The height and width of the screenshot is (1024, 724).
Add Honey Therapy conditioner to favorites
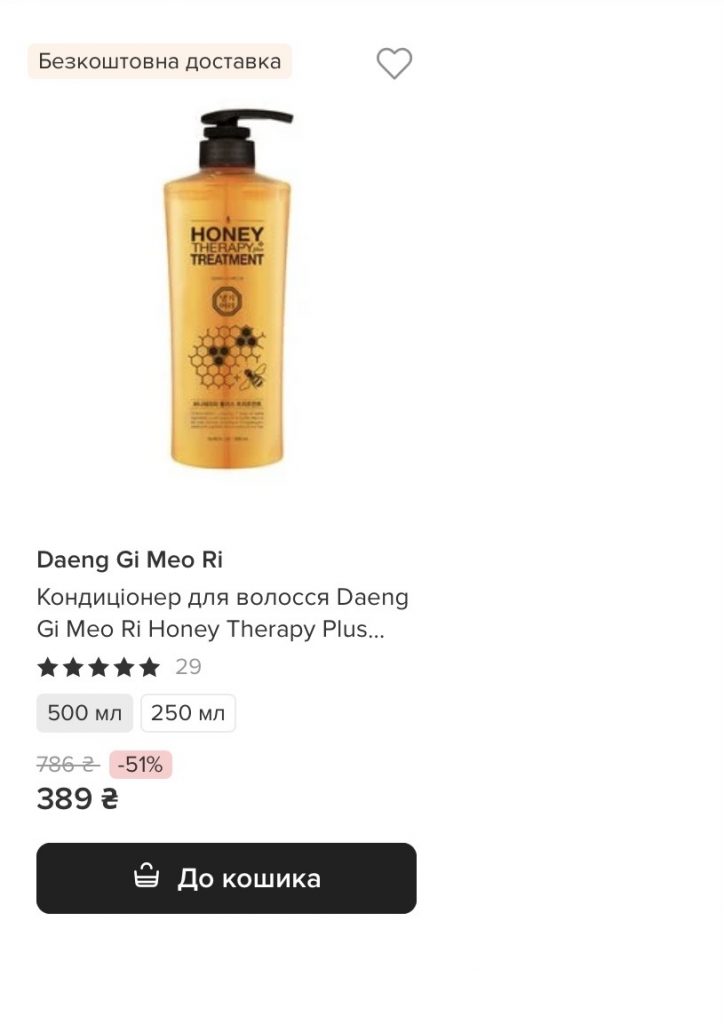pos(394,63)
